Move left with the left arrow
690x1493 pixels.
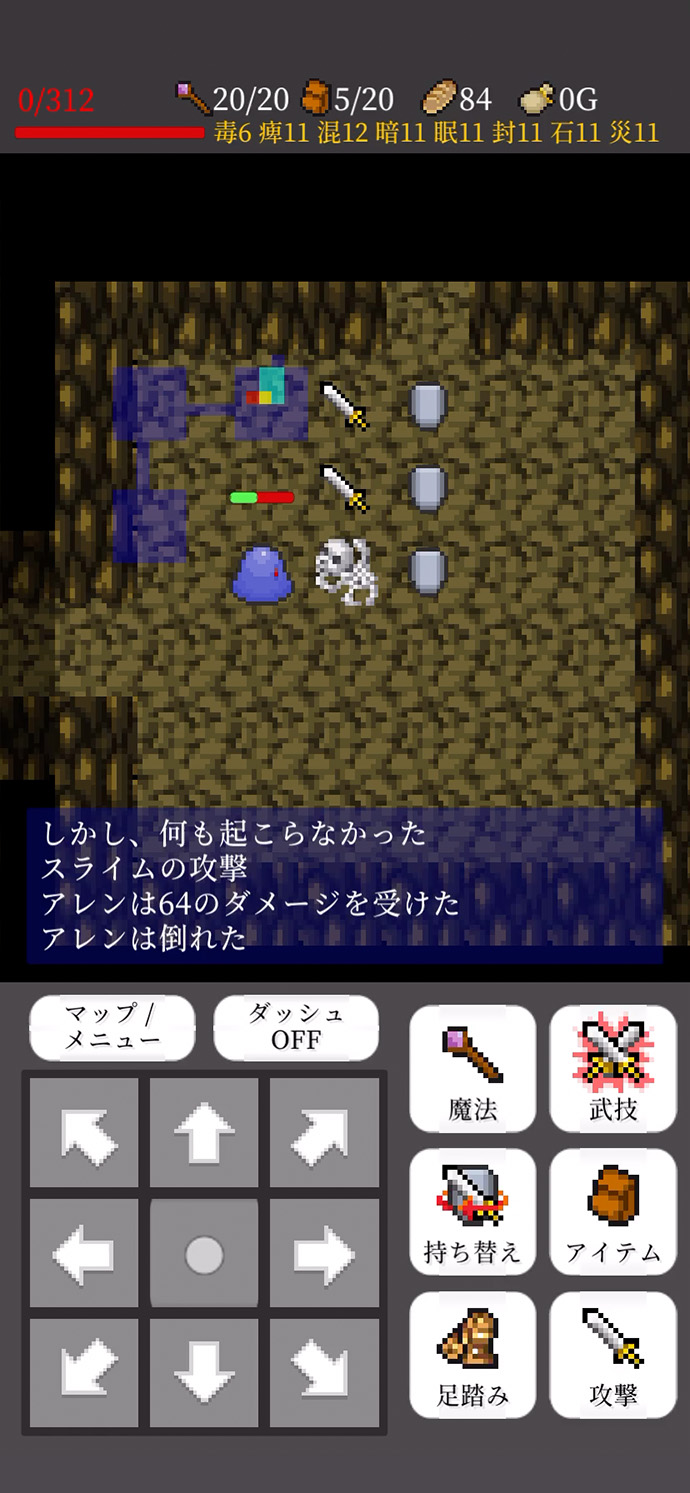(84, 1253)
